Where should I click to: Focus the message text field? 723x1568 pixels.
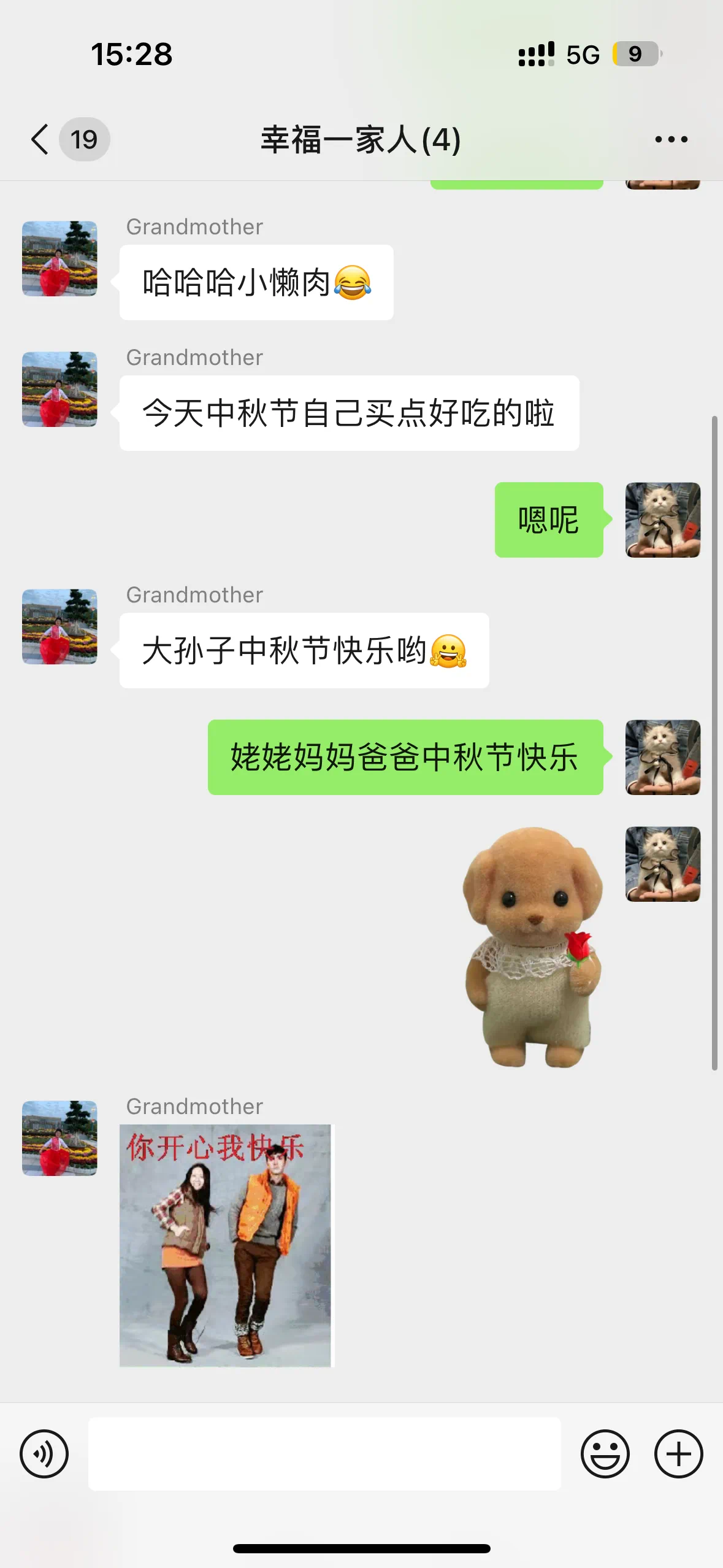pyautogui.click(x=324, y=1453)
